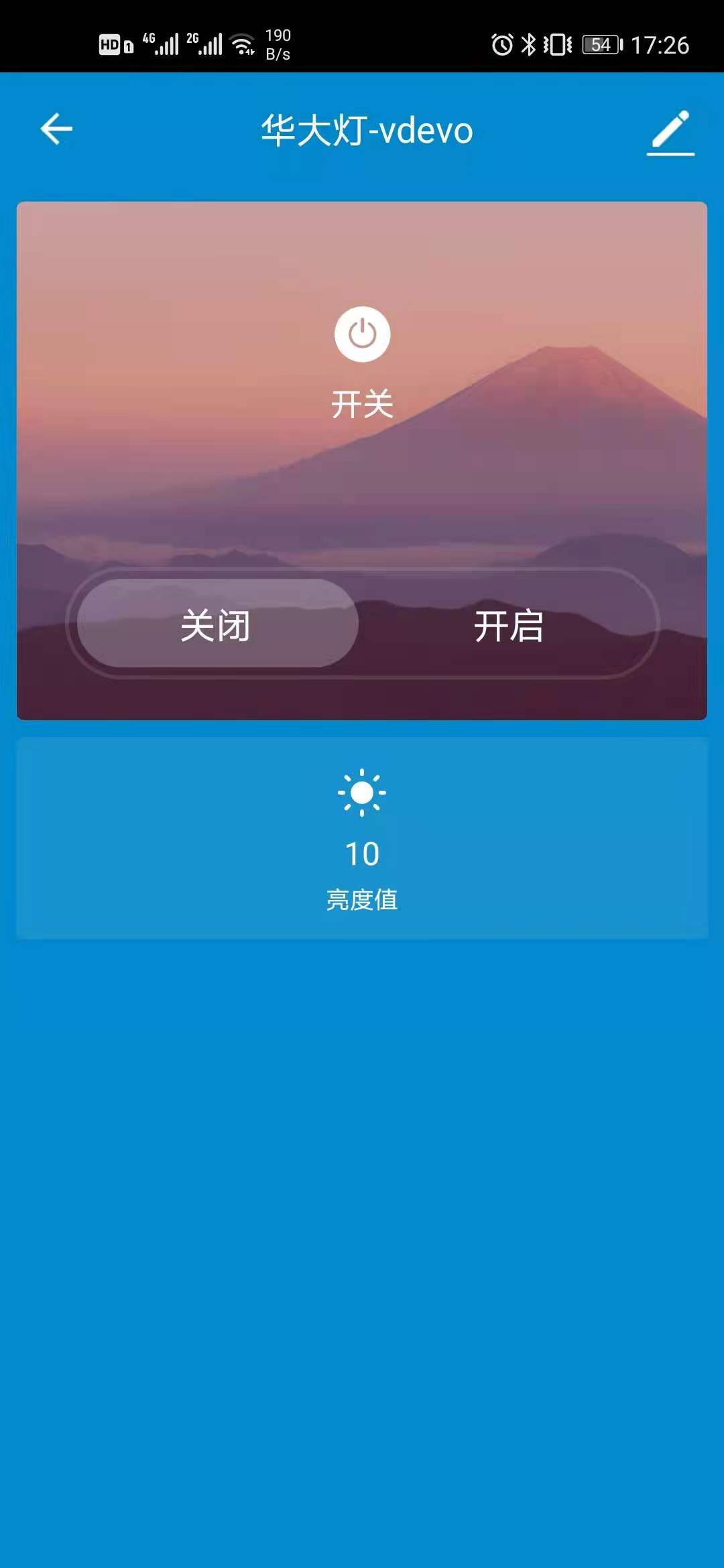Tap the alarm clock icon in status bar

(500, 44)
